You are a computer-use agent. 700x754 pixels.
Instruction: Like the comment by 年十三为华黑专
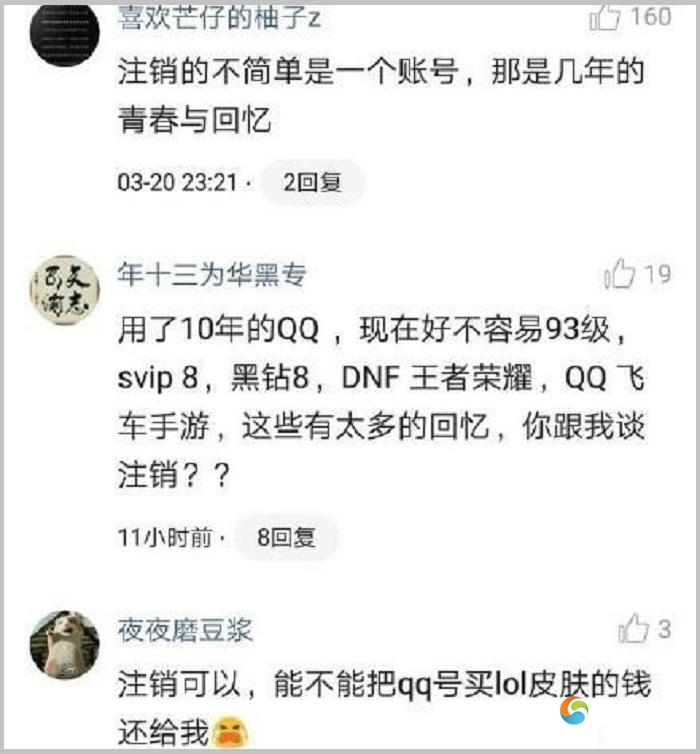click(x=619, y=274)
